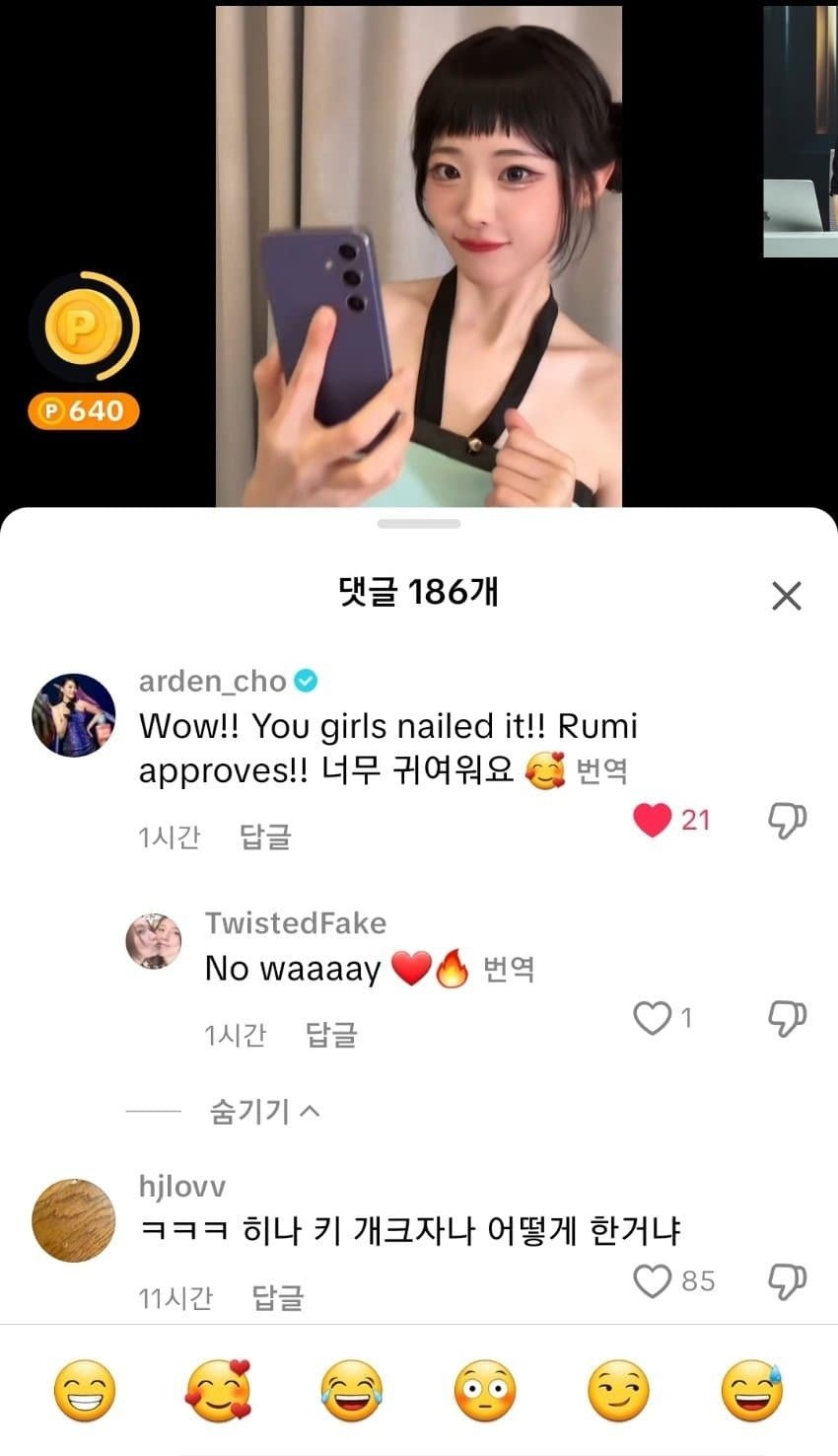Insert the grinning face emoji

(x=84, y=1391)
